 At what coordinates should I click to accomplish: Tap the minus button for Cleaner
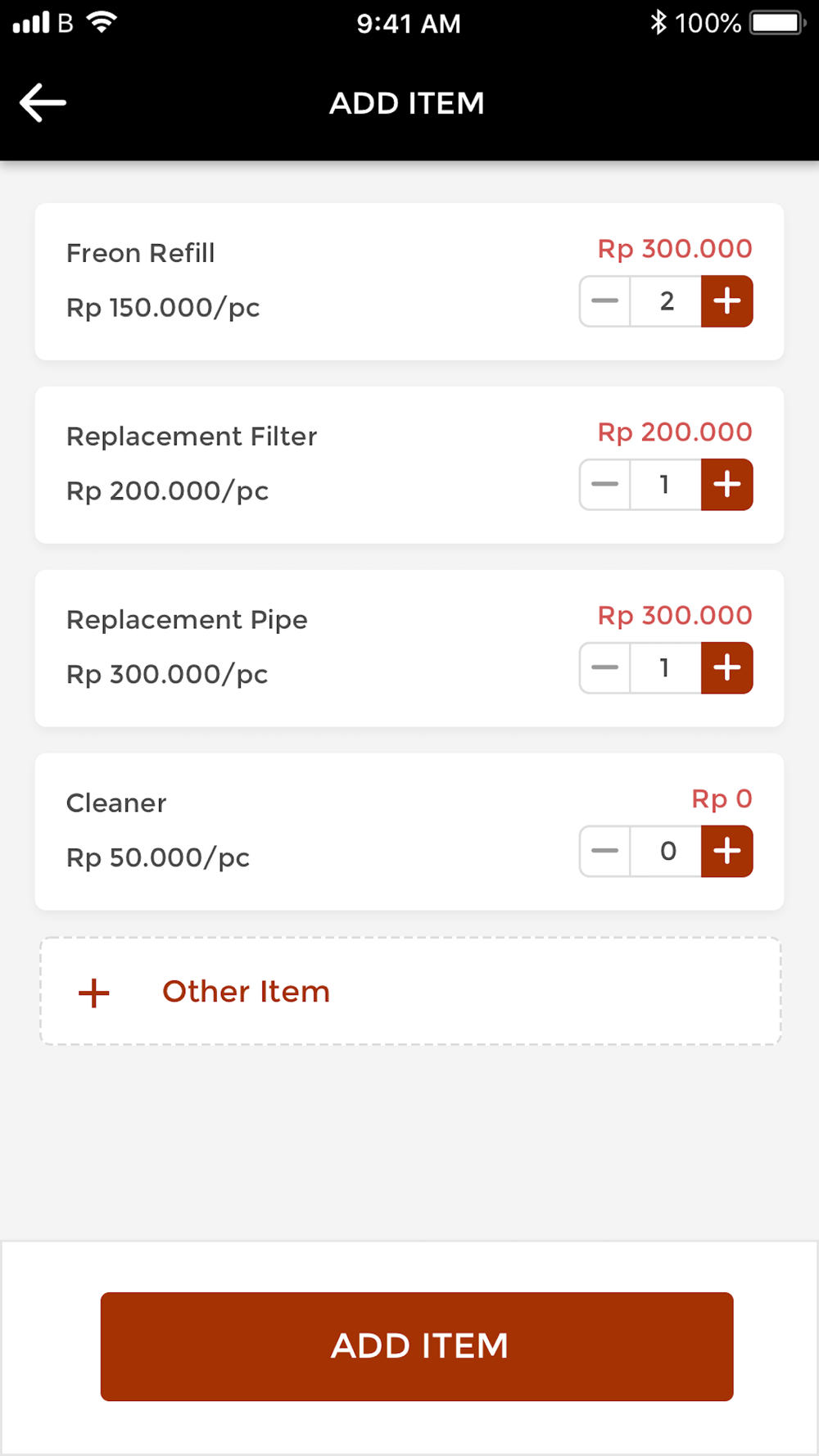tap(605, 852)
